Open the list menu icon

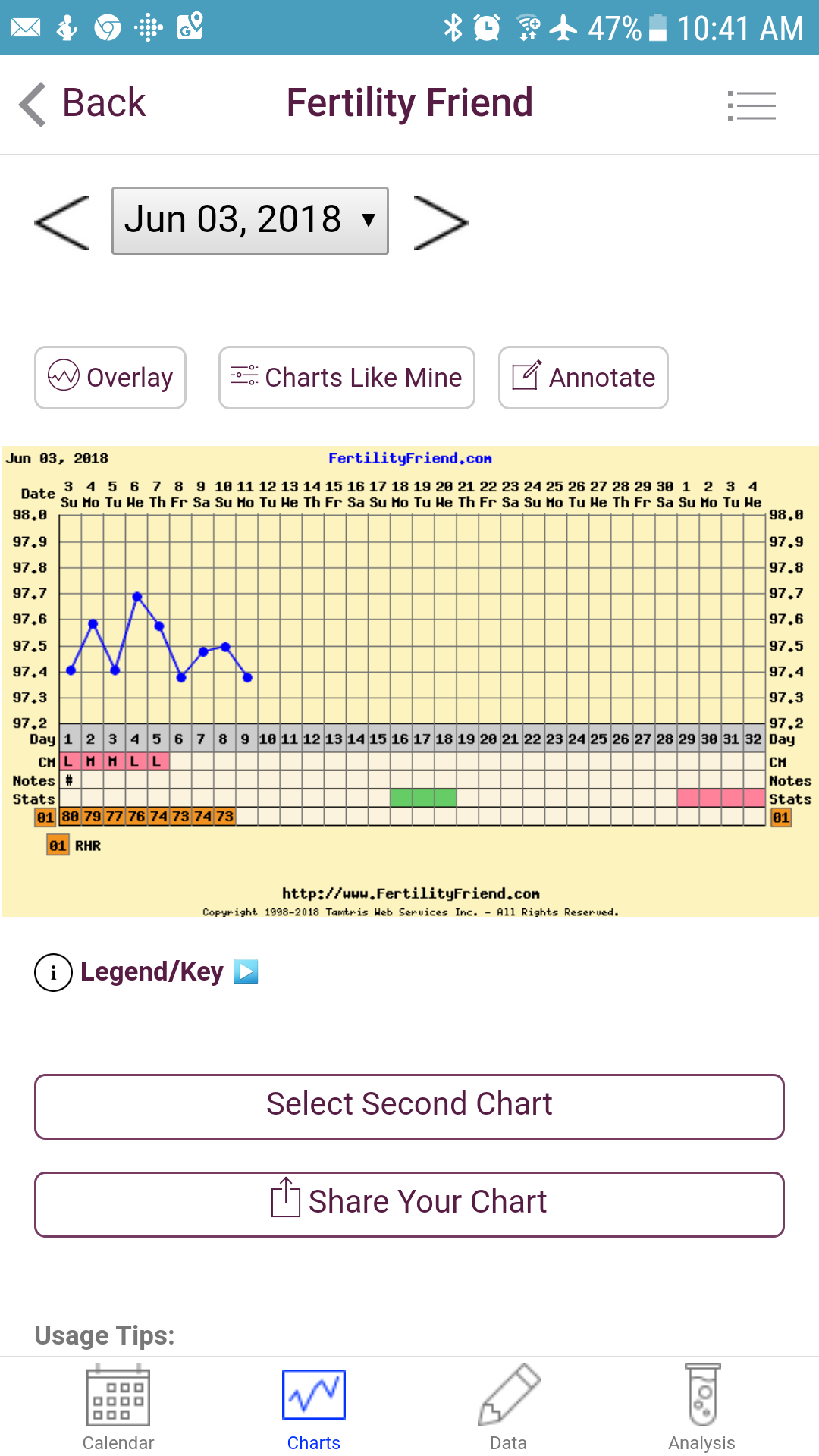tap(751, 105)
